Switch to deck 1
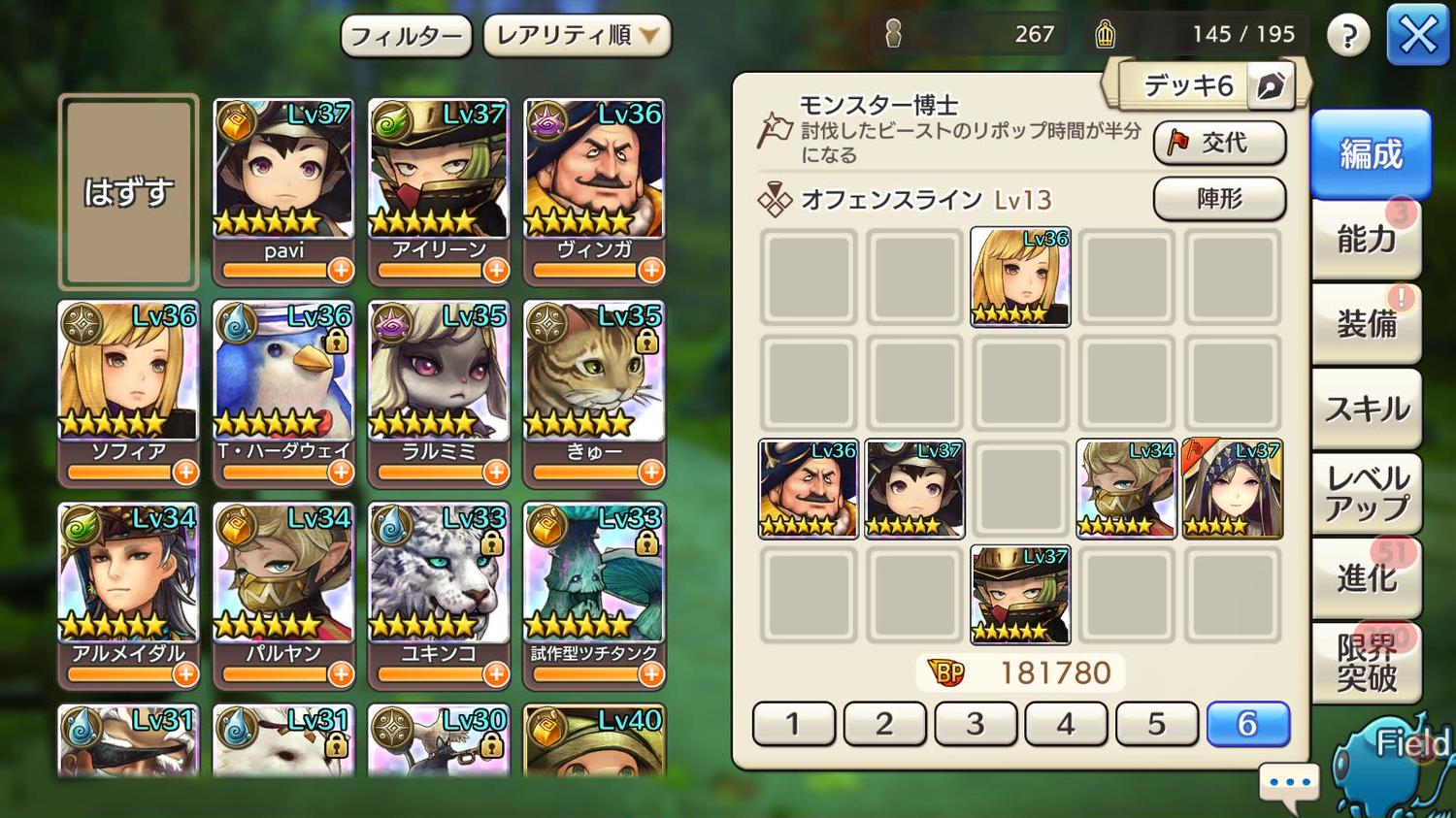 [793, 724]
